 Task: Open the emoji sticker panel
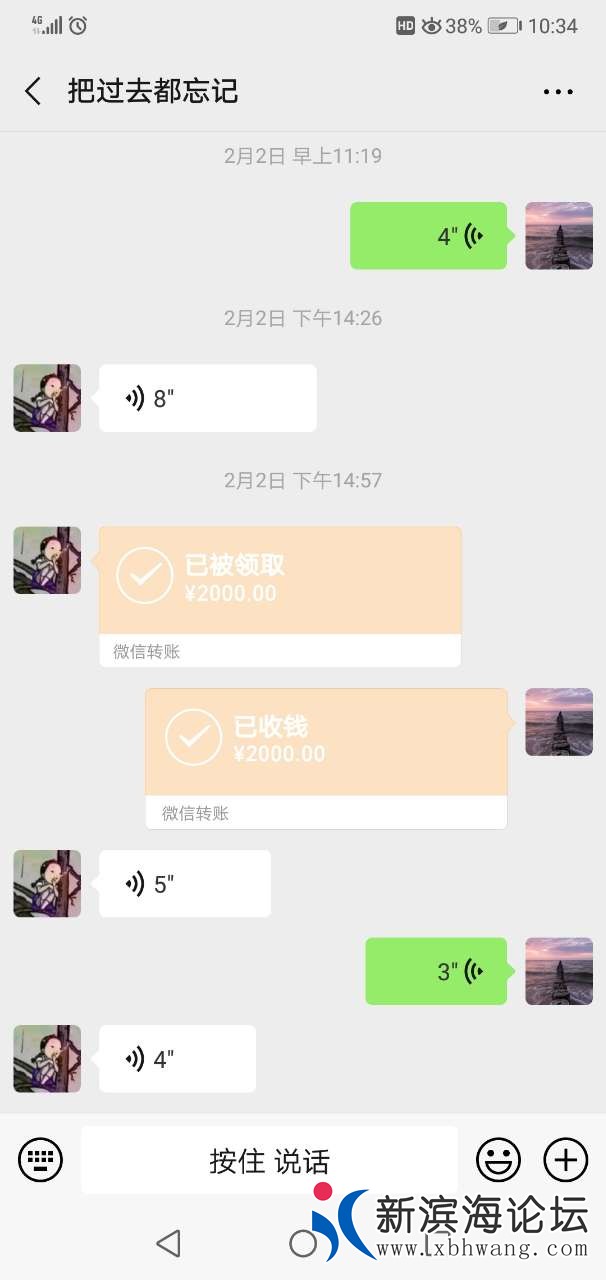498,1160
